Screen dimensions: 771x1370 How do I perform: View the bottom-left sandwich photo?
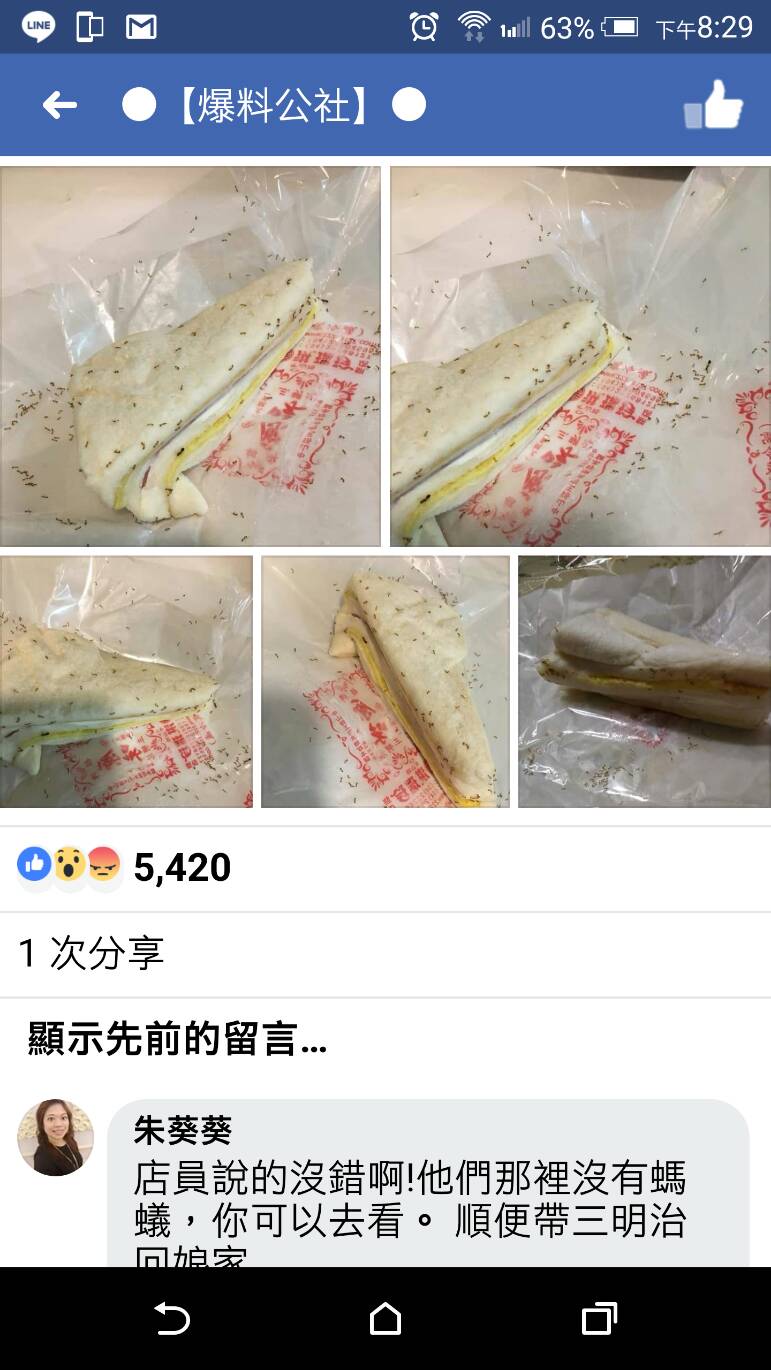pyautogui.click(x=126, y=682)
